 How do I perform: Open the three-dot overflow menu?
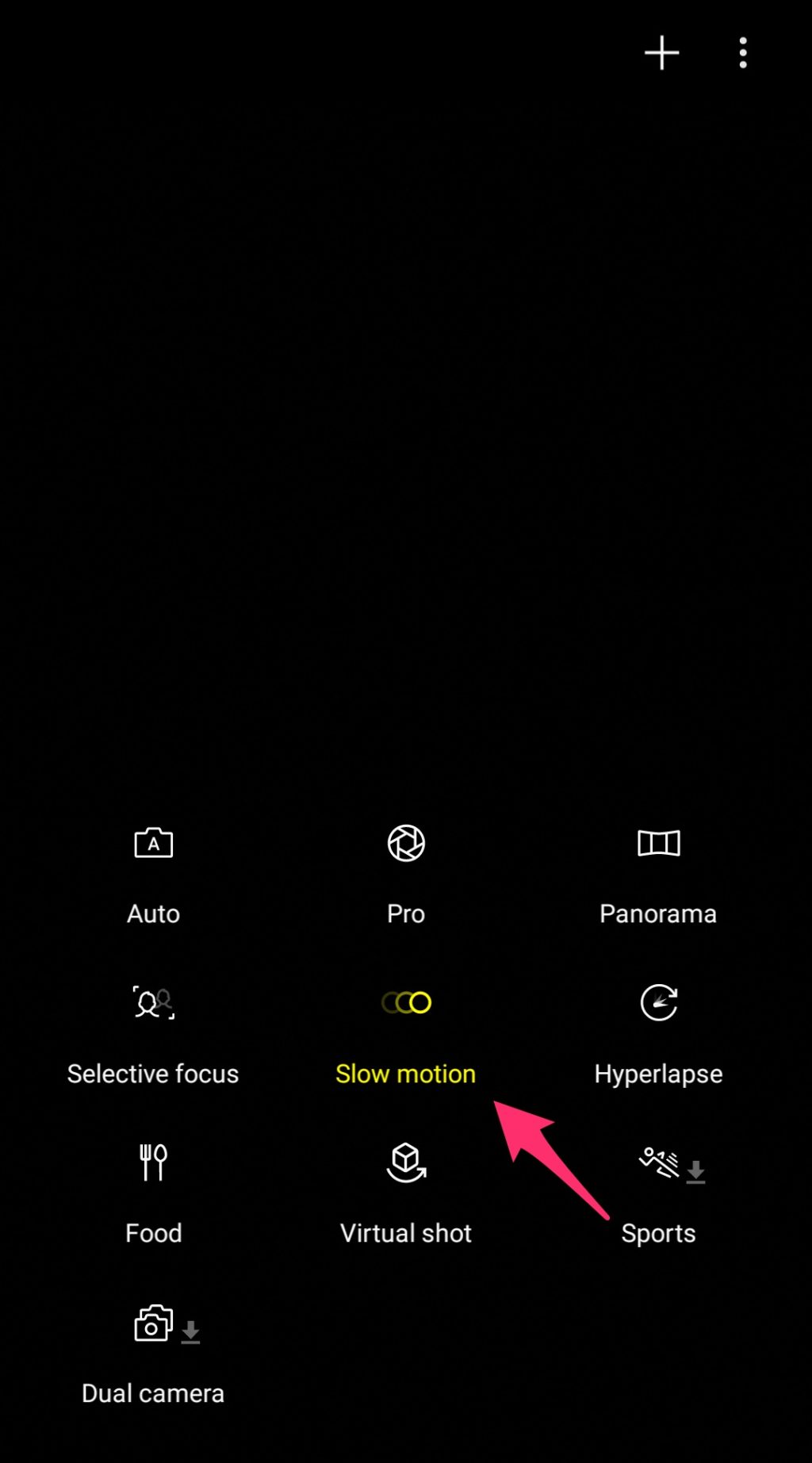[x=743, y=53]
